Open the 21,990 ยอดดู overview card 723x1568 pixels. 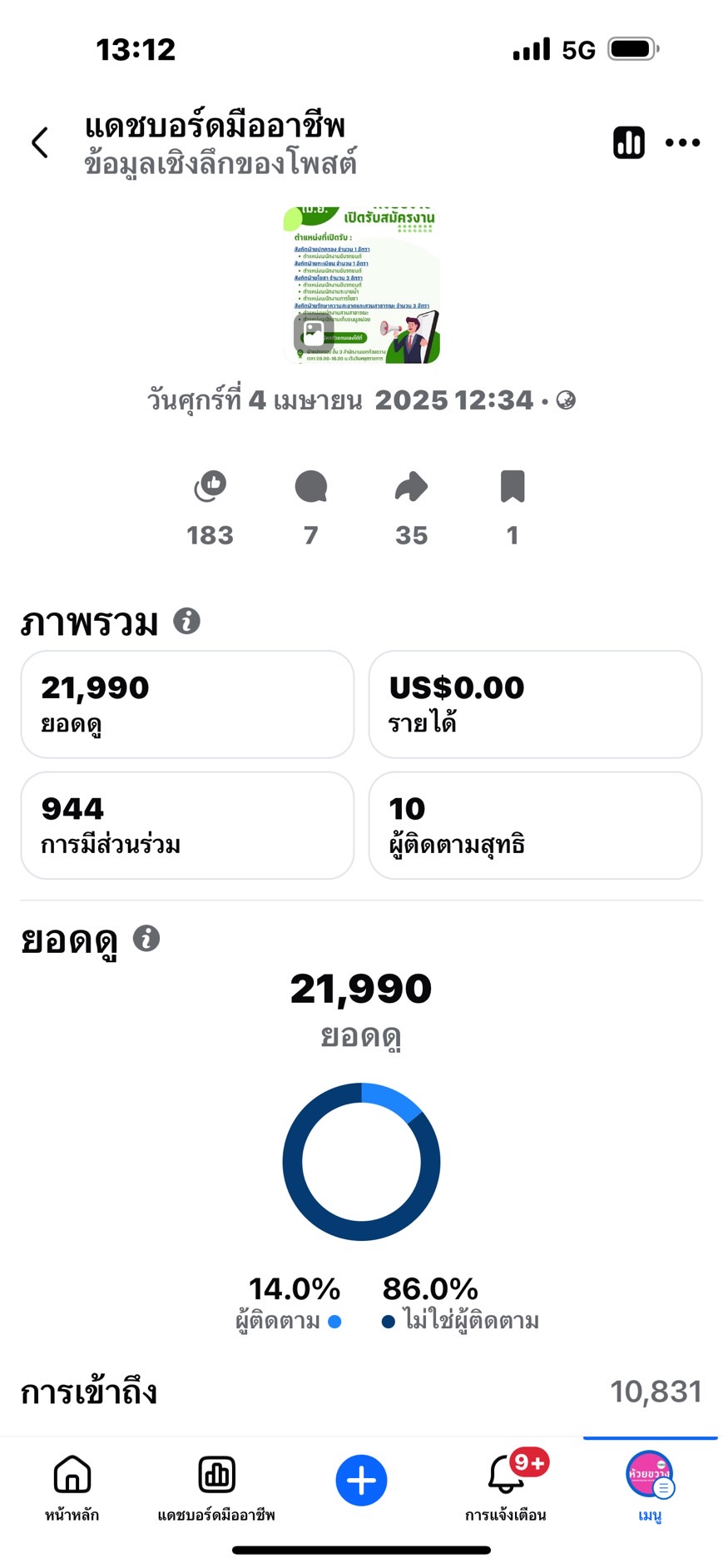pos(187,704)
